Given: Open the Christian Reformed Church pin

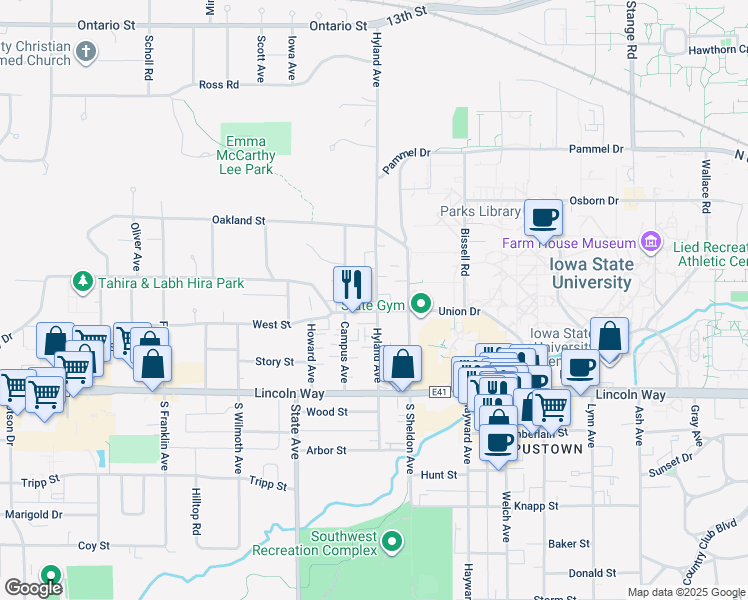Looking at the screenshot, I should point(86,52).
